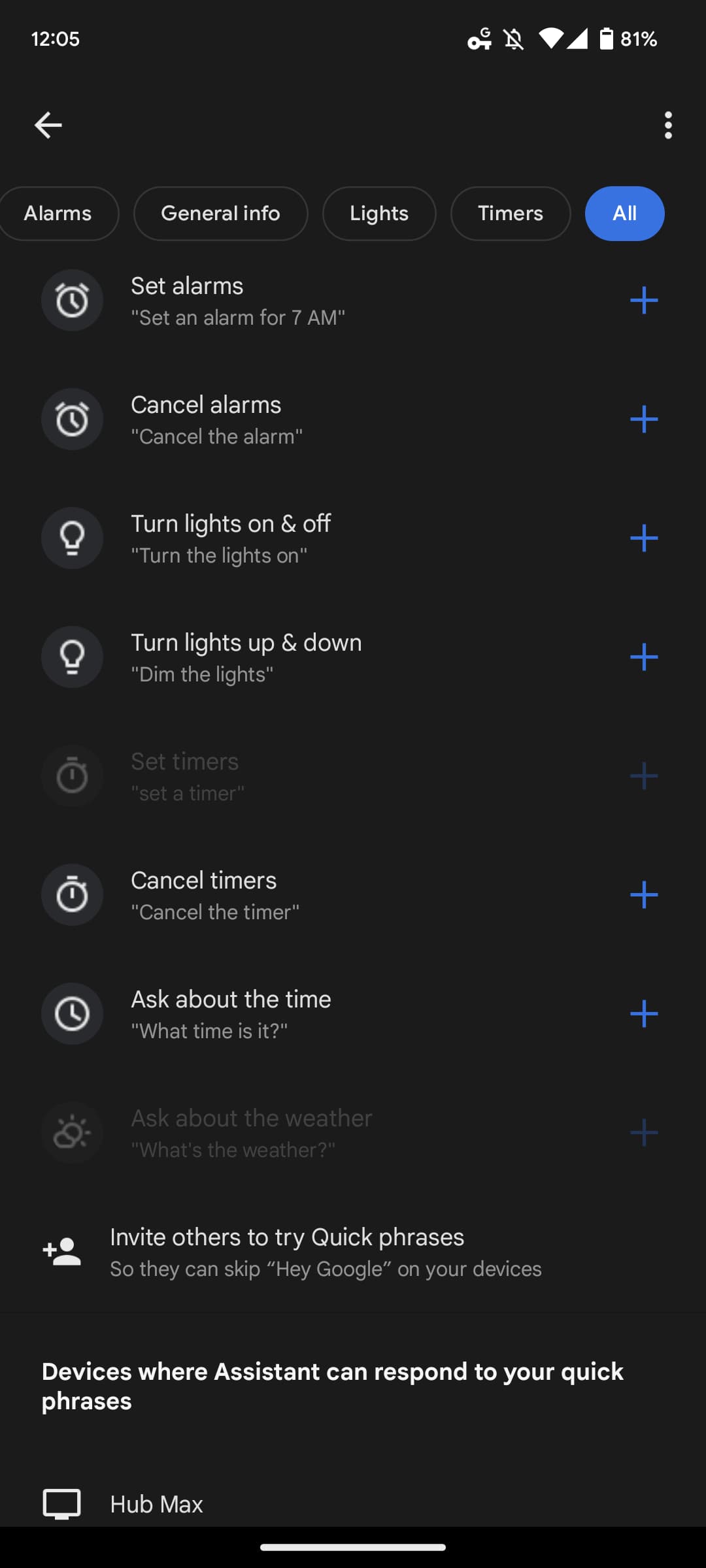
Task: Click the Hub Max display icon
Action: click(x=61, y=1504)
